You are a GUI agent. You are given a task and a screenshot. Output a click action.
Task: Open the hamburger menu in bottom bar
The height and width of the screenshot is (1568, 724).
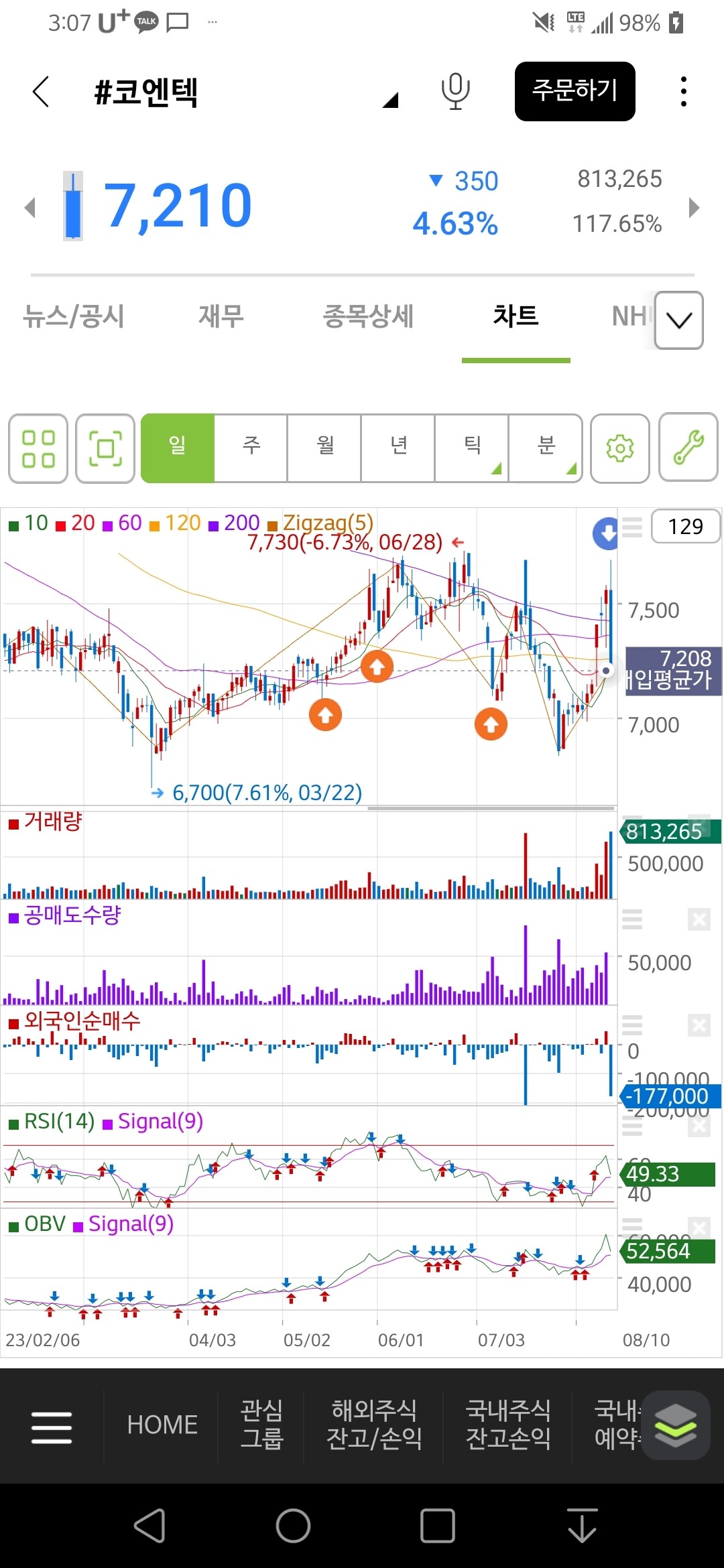coord(52,1427)
